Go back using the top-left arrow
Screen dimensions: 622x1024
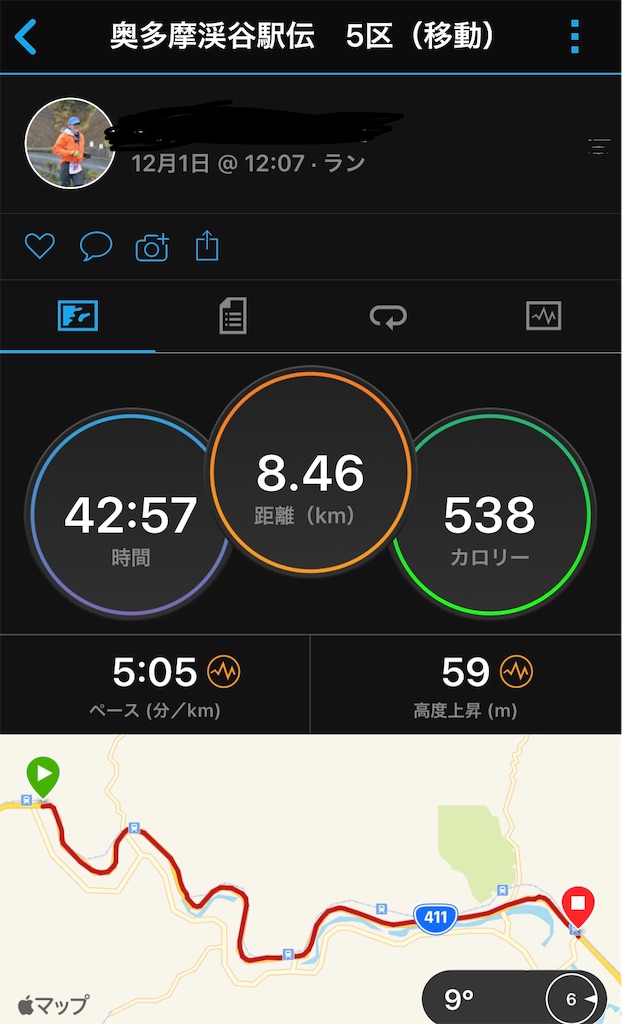[26, 37]
